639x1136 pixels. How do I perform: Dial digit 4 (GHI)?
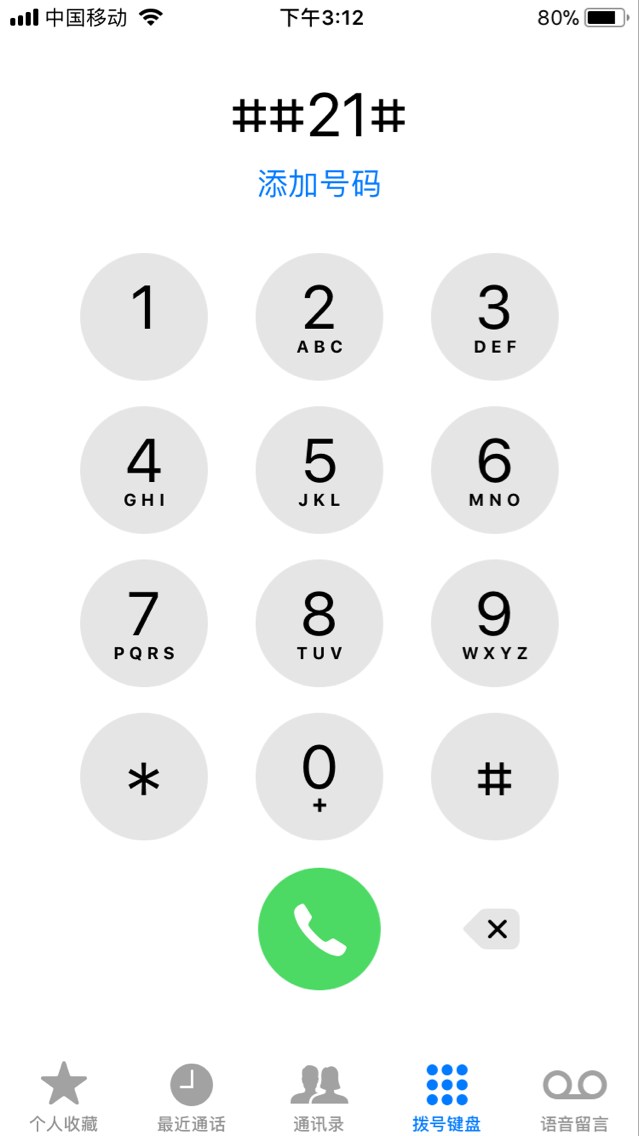[x=144, y=470]
